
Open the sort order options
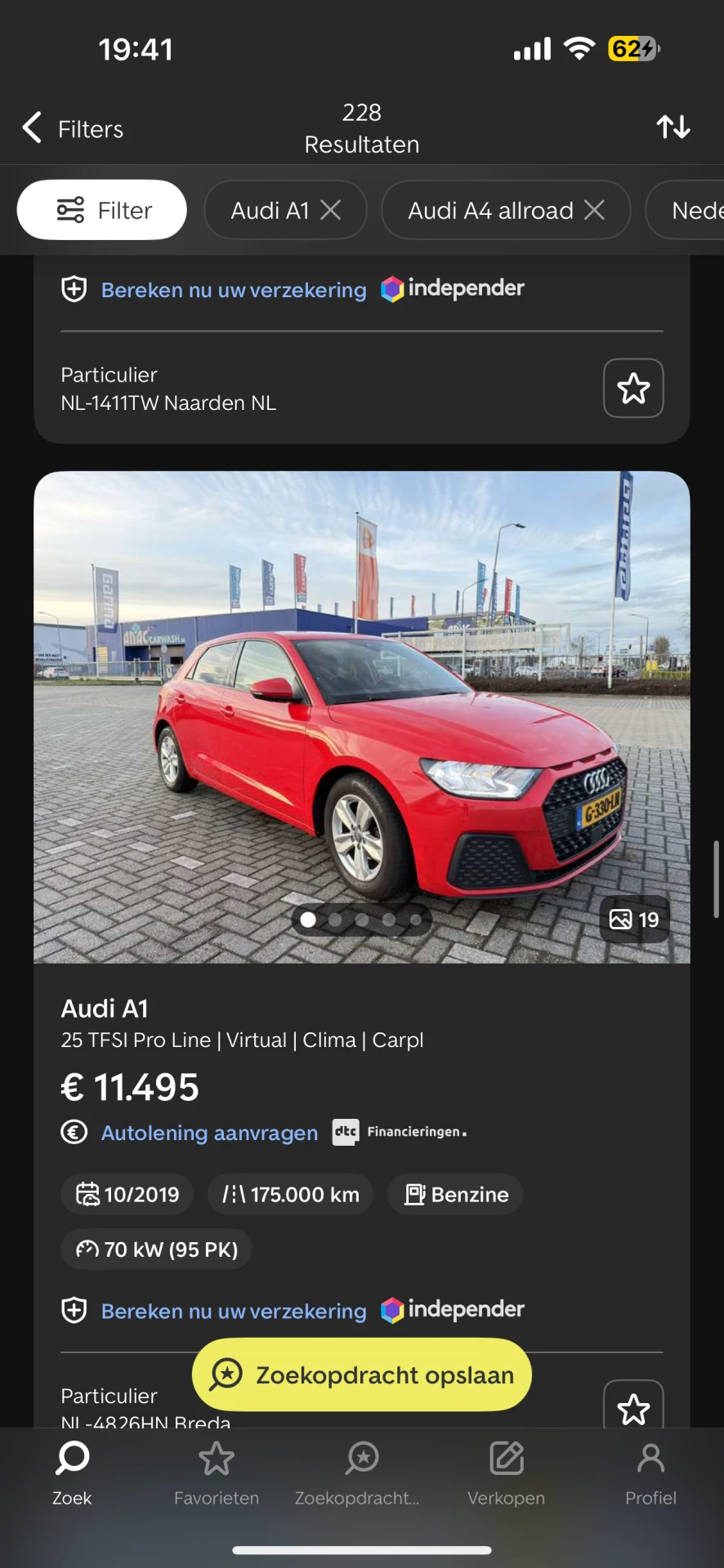(673, 127)
